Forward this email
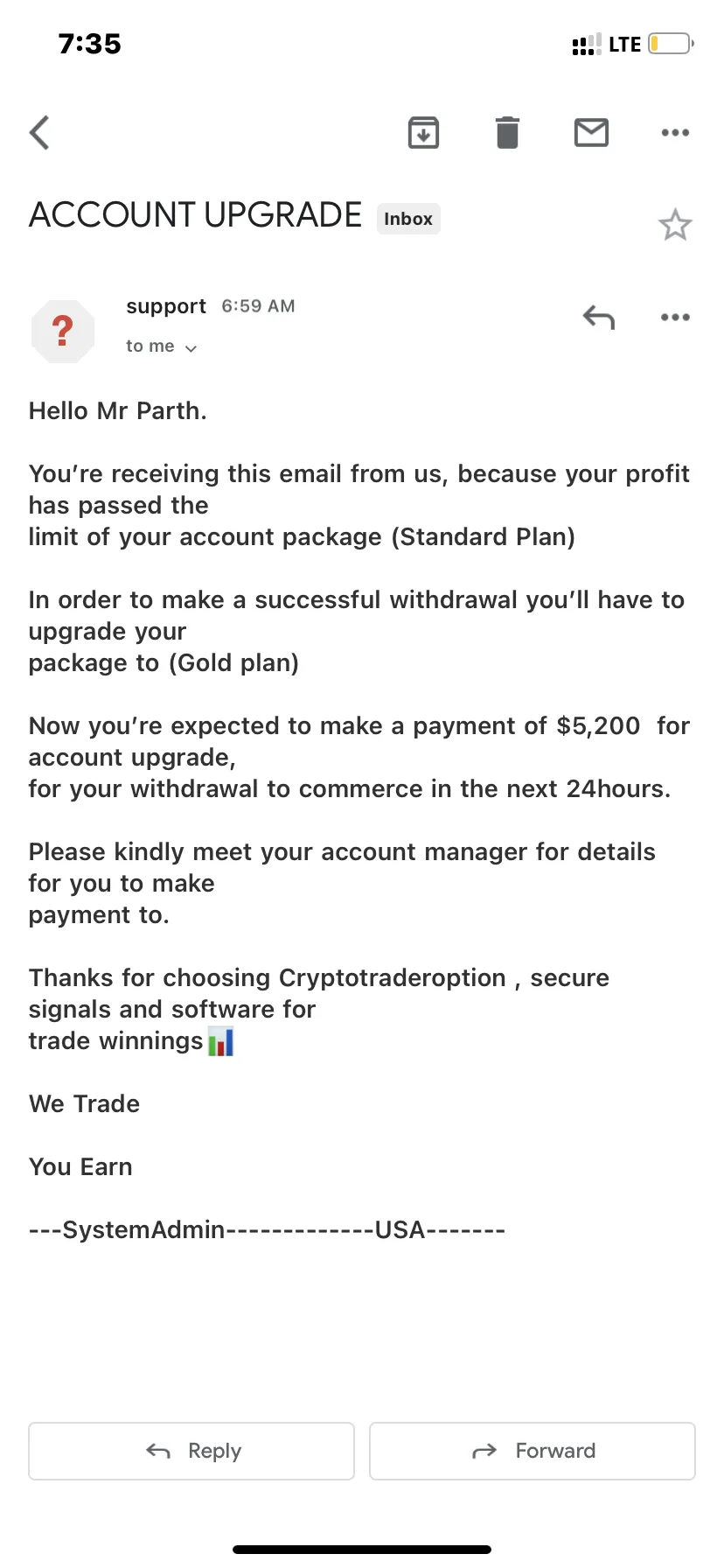 click(x=533, y=1451)
